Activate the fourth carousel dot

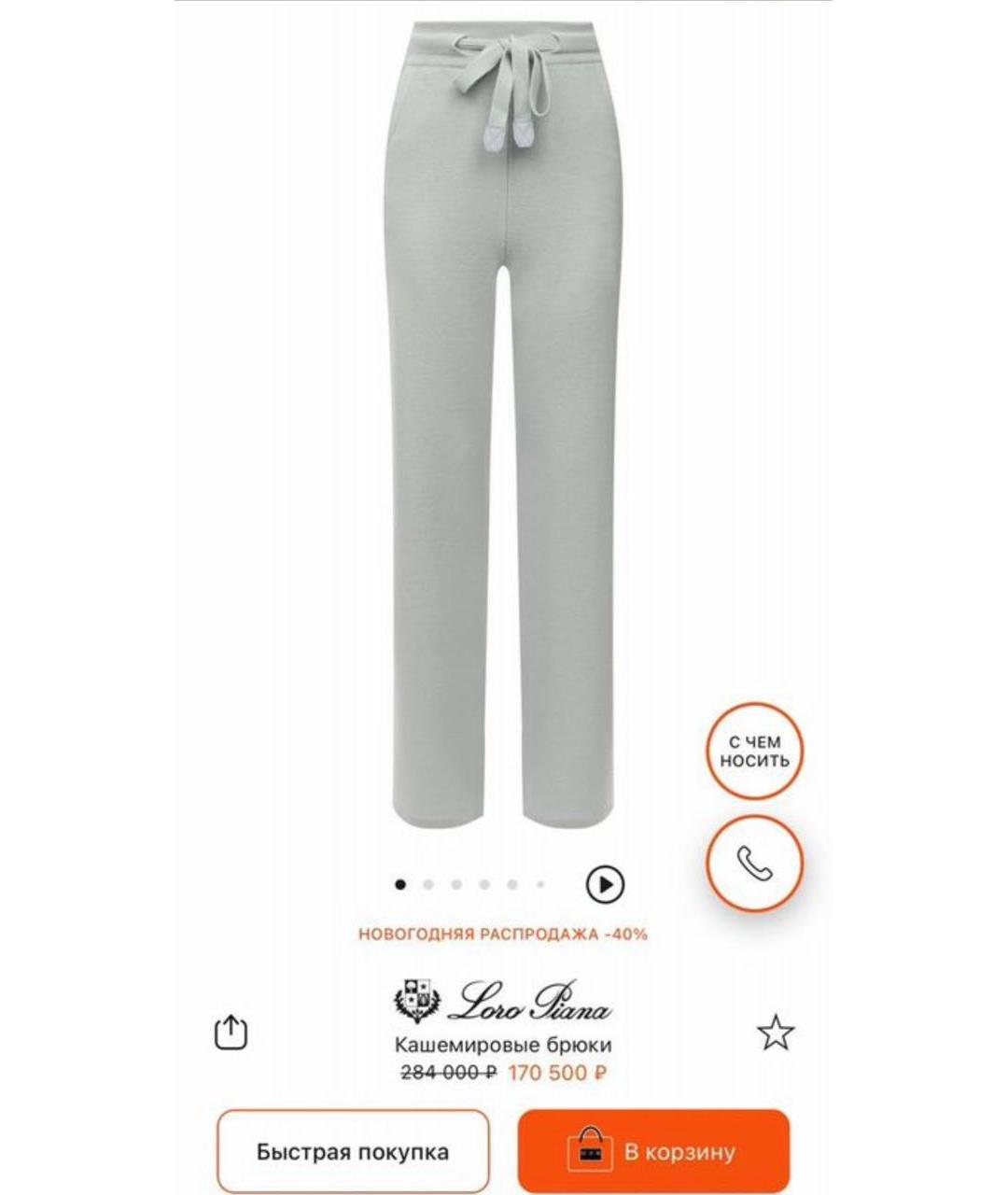pyautogui.click(x=483, y=881)
